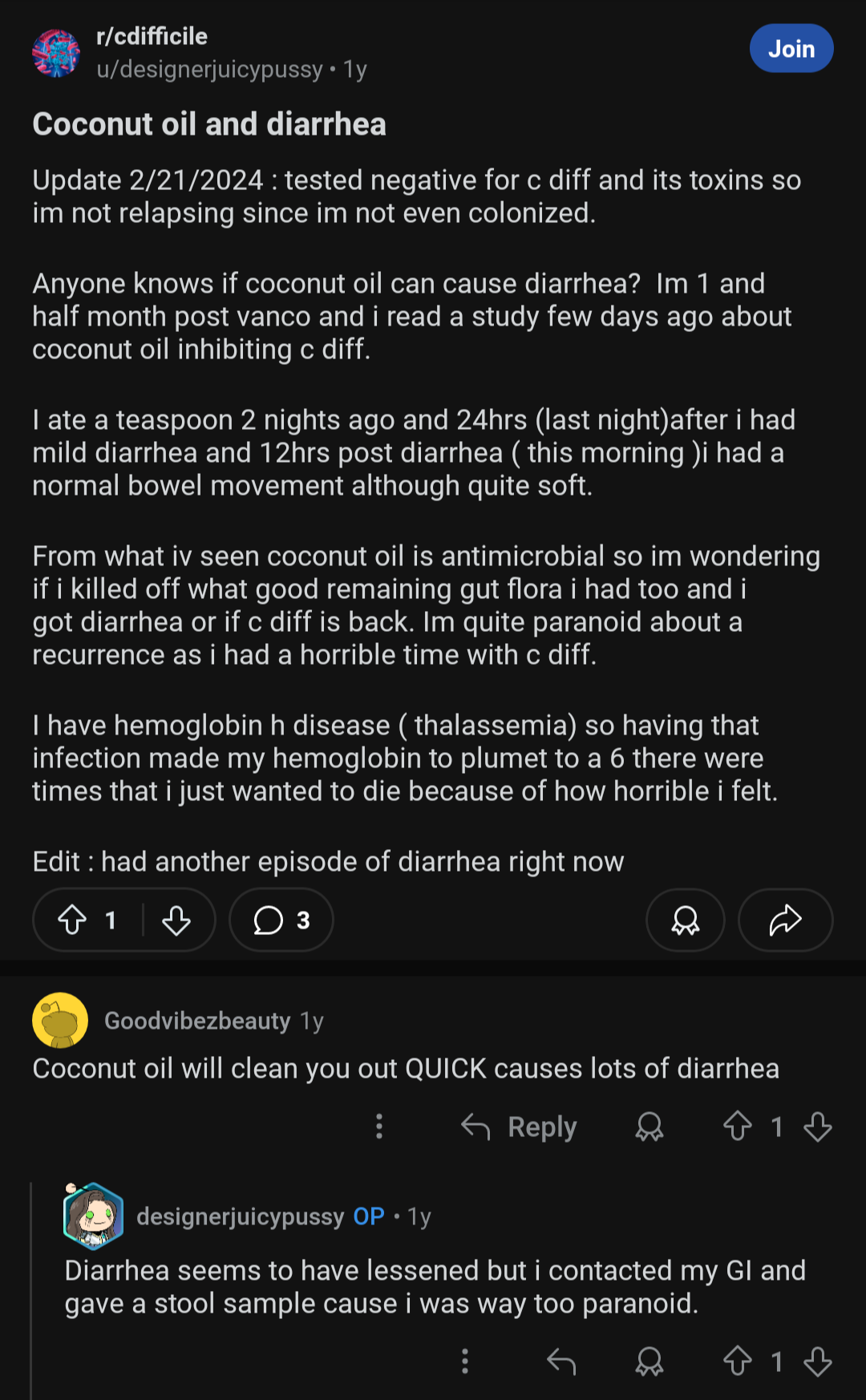Viewport: 866px width, 1400px height.
Task: Upvote the Coconut oil and diarrhea post
Action: (x=73, y=920)
